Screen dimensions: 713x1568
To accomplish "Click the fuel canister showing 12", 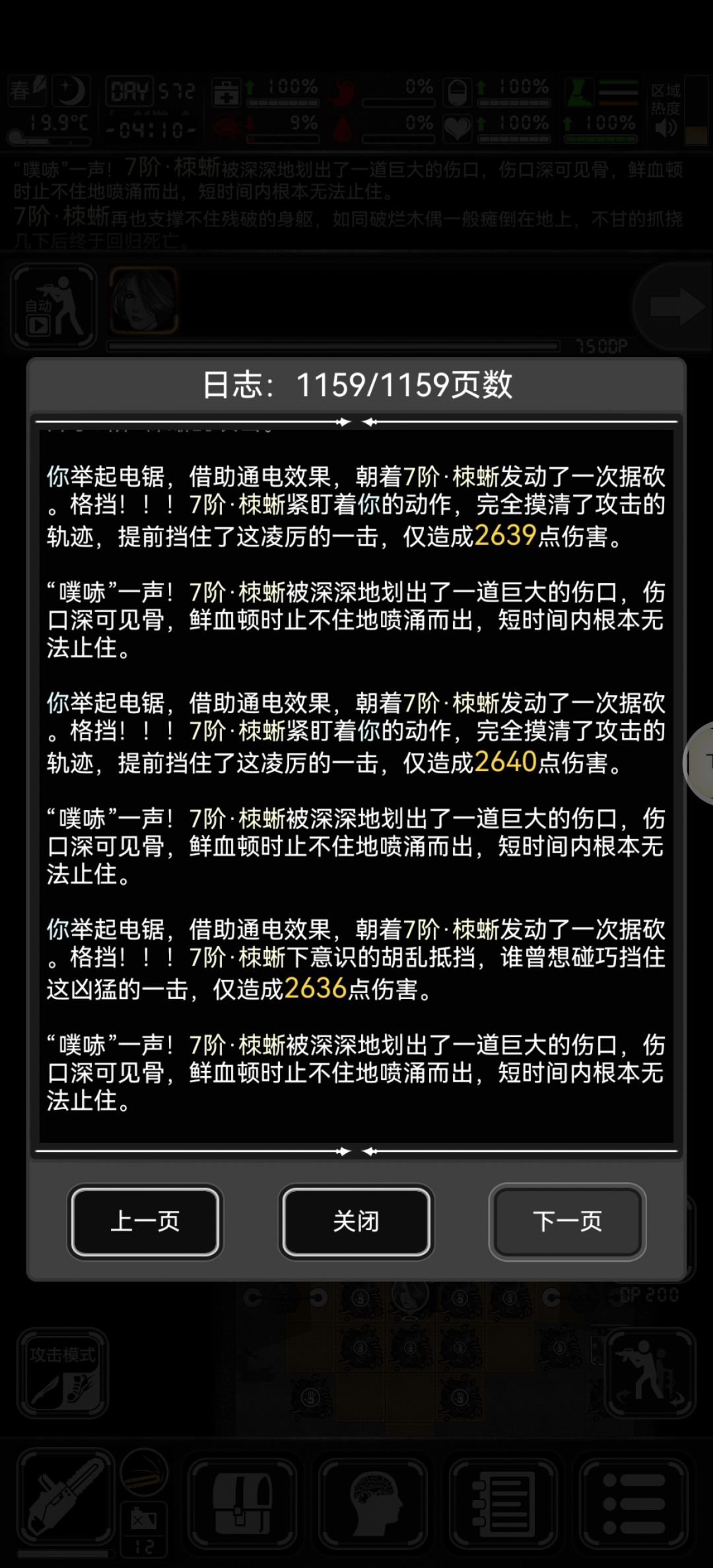I will point(144,1526).
